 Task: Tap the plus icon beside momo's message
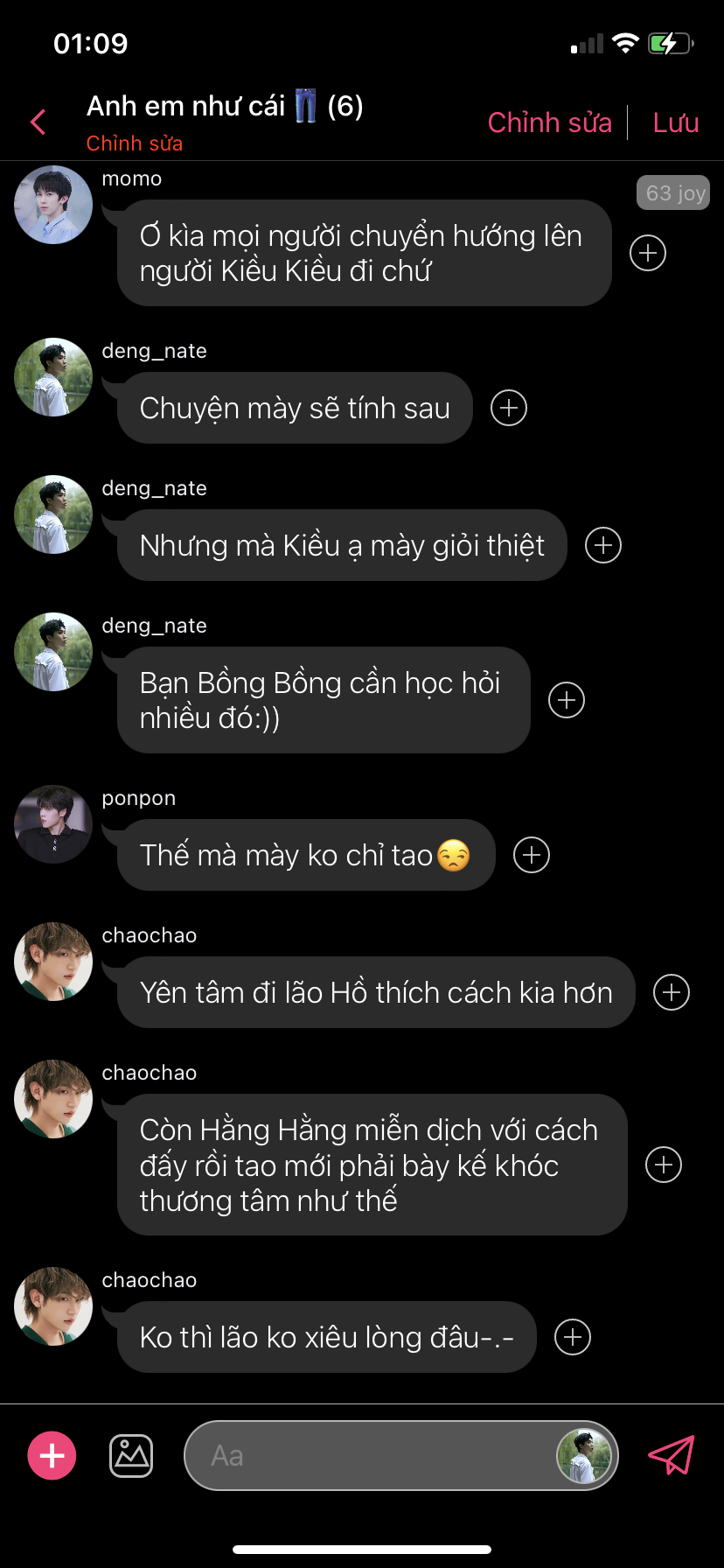pos(648,253)
